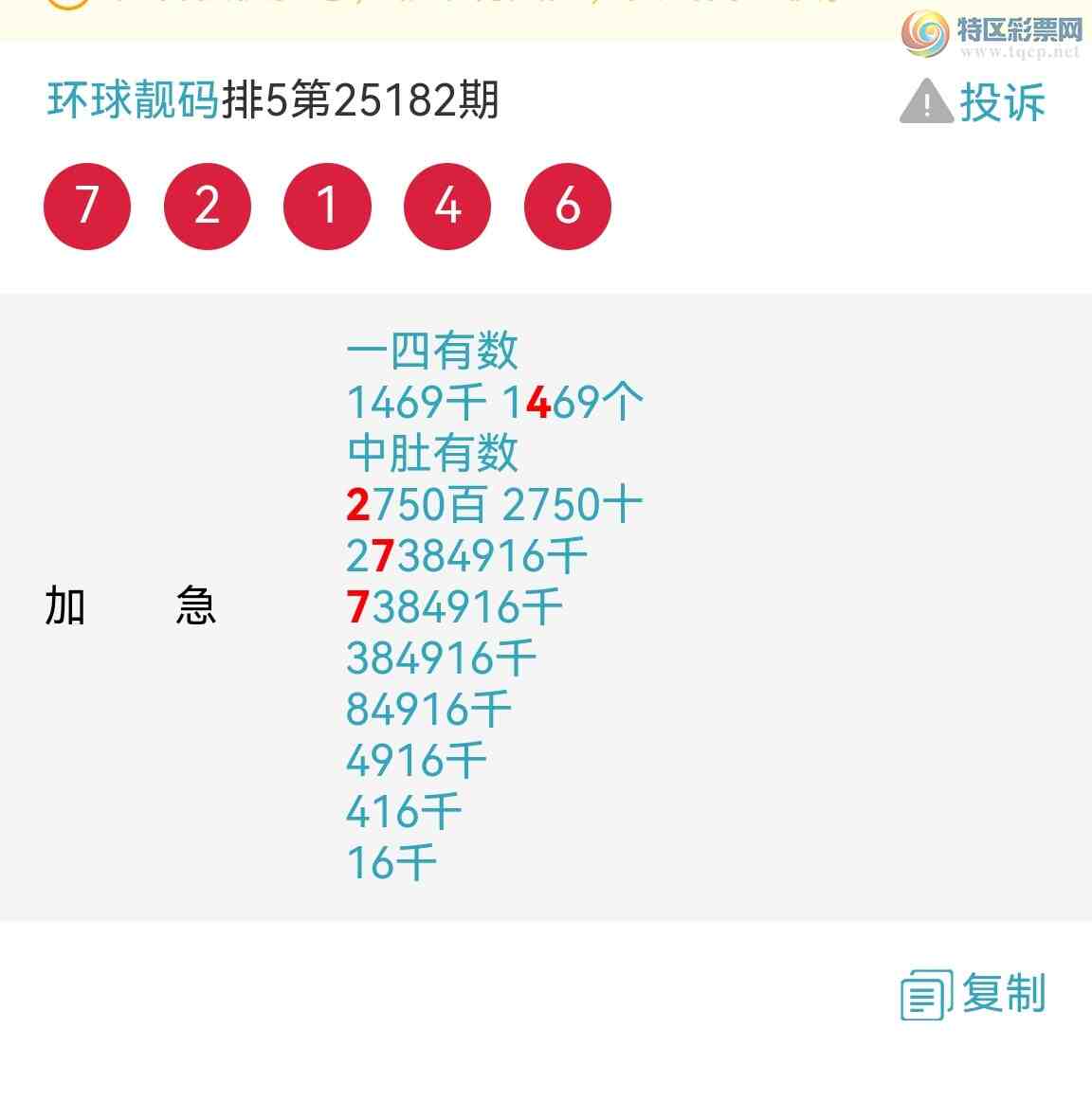
Task: Tap the 投诉 complaint button
Action: pos(974,101)
